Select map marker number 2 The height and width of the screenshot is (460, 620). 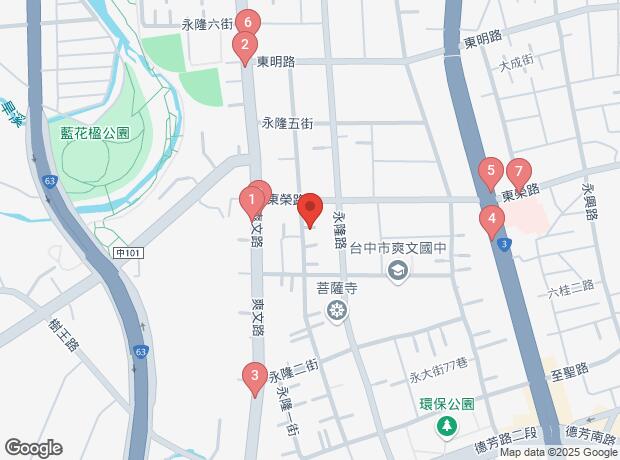[242, 45]
